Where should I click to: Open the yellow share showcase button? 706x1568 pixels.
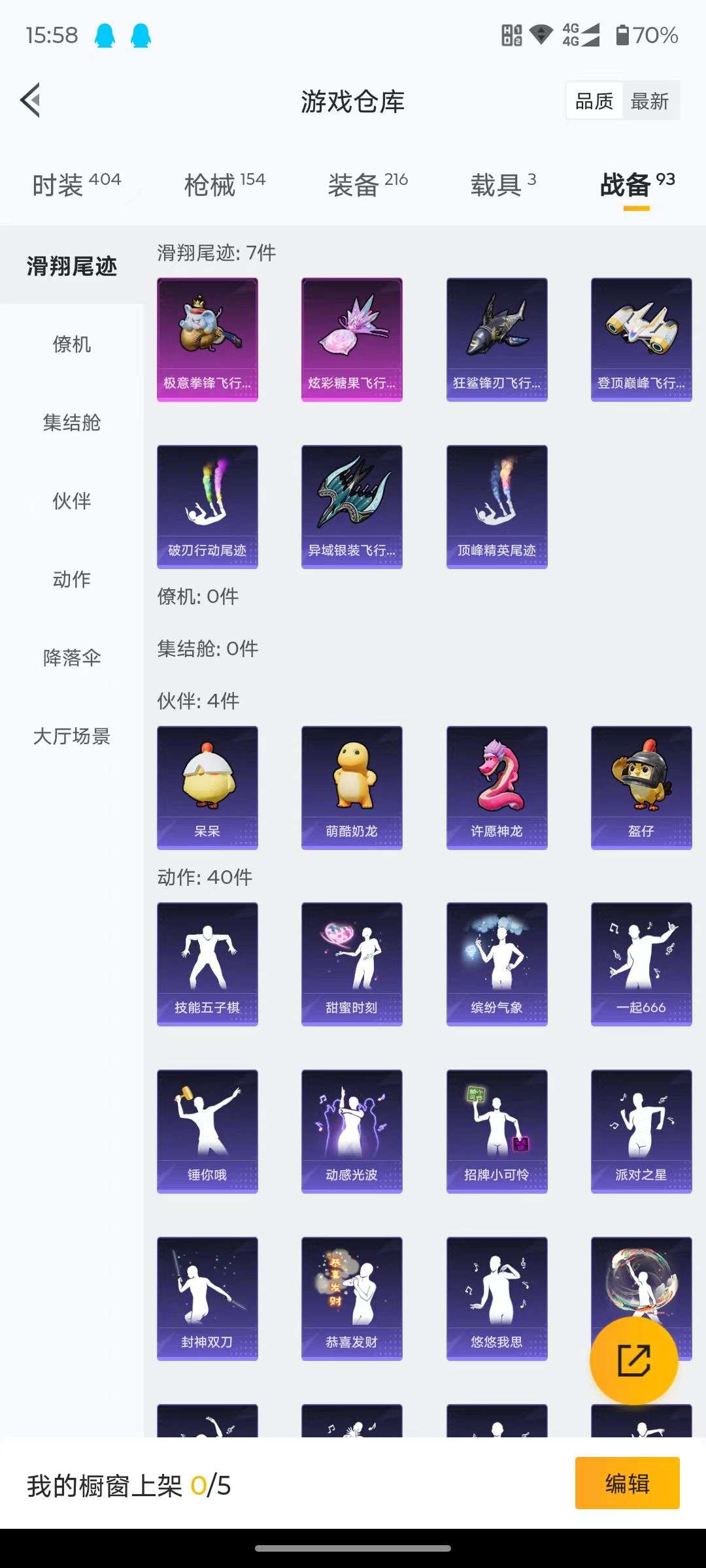pyautogui.click(x=633, y=1361)
